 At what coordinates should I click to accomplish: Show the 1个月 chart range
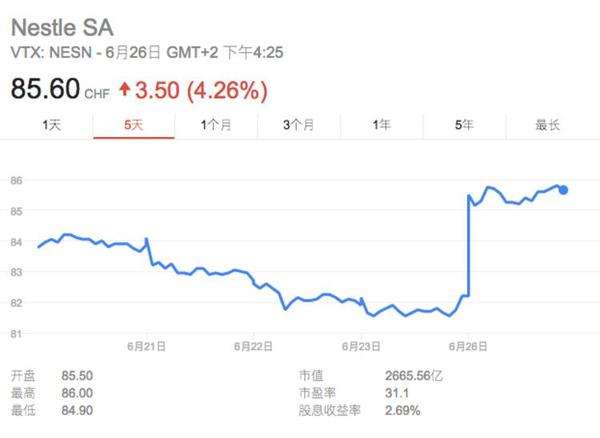(216, 125)
